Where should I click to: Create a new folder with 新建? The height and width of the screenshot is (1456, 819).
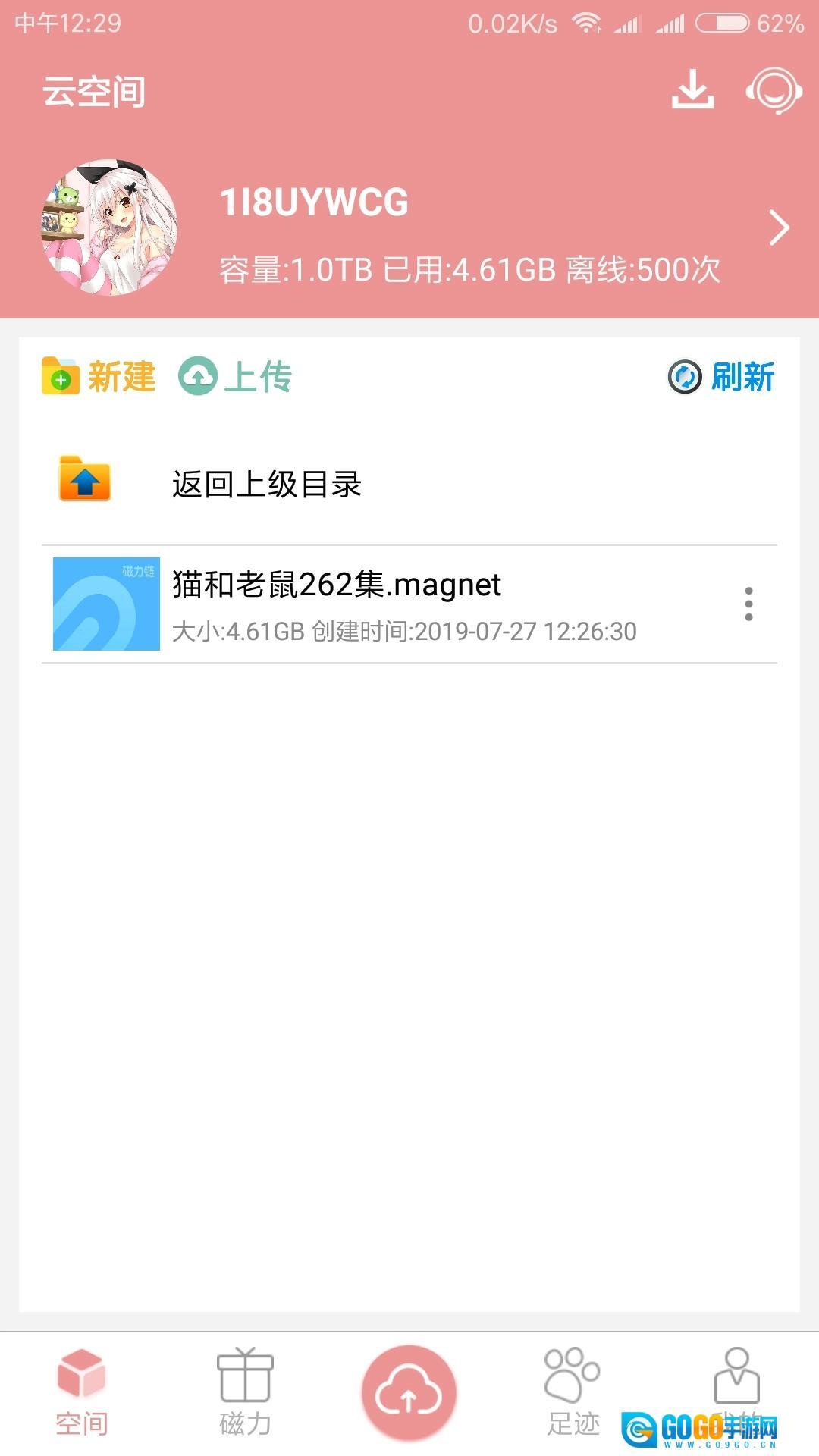[99, 376]
